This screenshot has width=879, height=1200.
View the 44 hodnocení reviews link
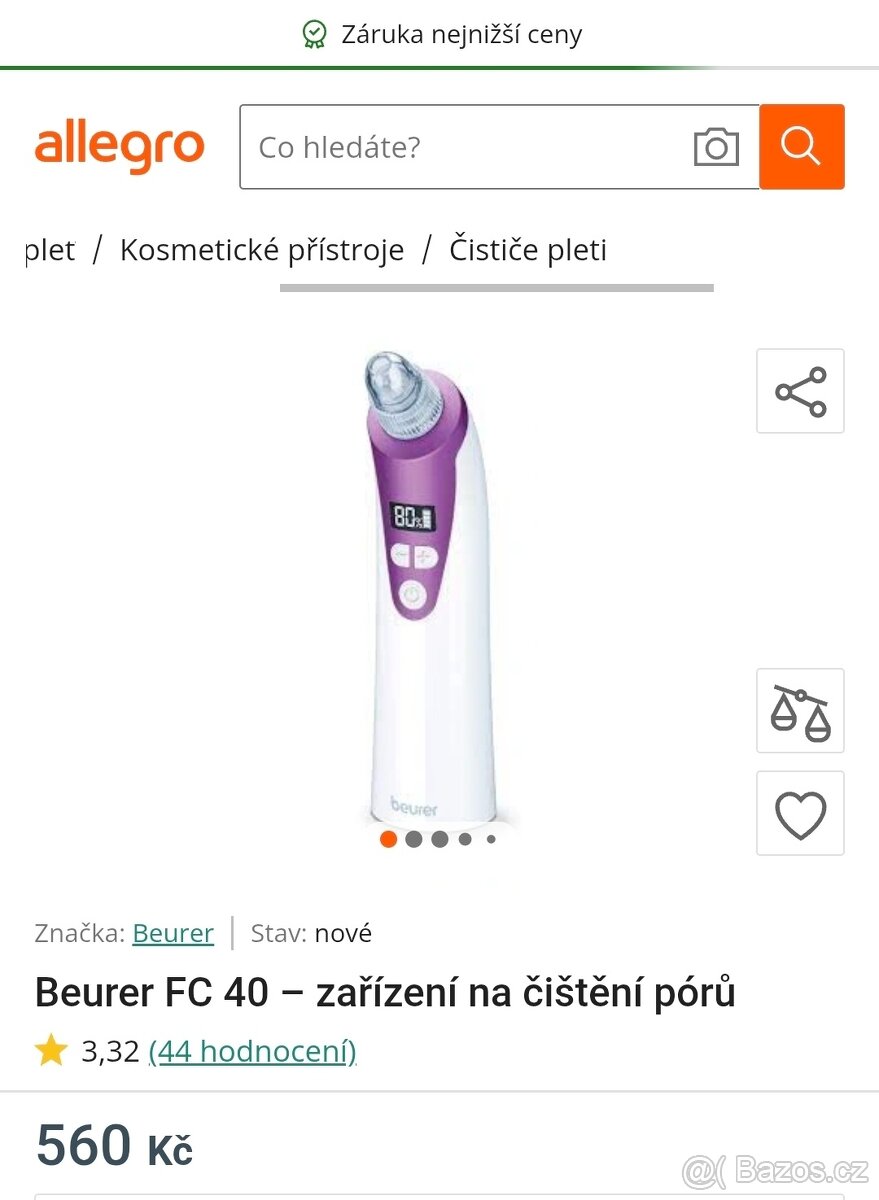pyautogui.click(x=251, y=1051)
